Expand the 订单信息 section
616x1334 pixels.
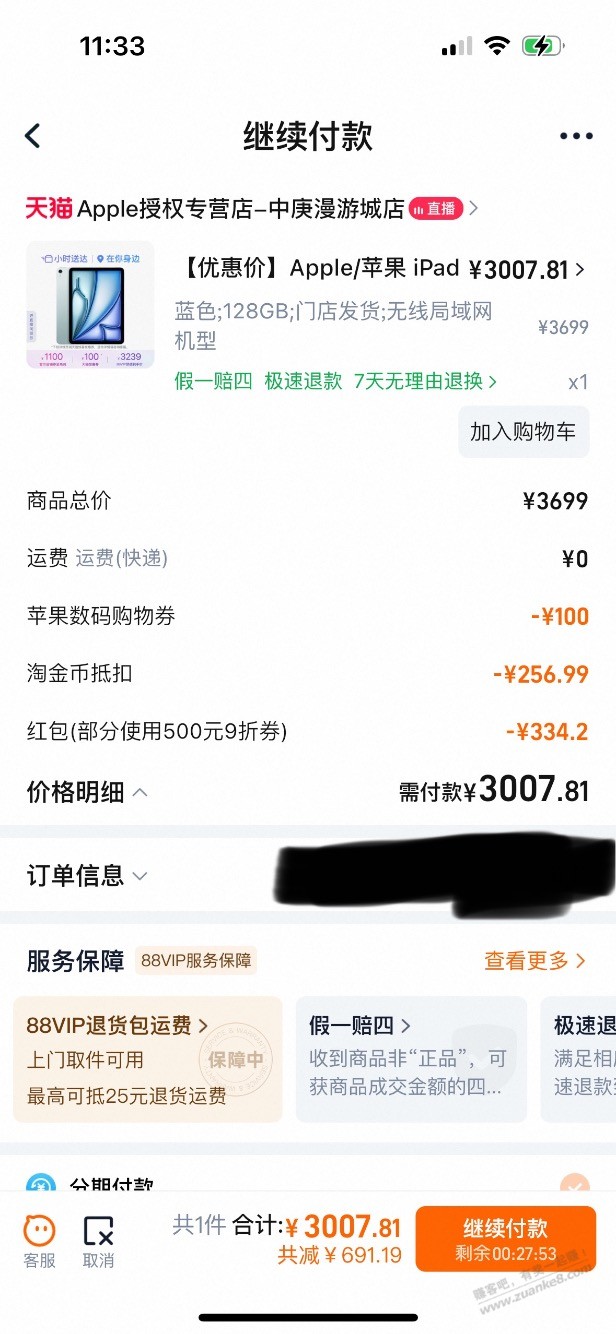pyautogui.click(x=88, y=876)
